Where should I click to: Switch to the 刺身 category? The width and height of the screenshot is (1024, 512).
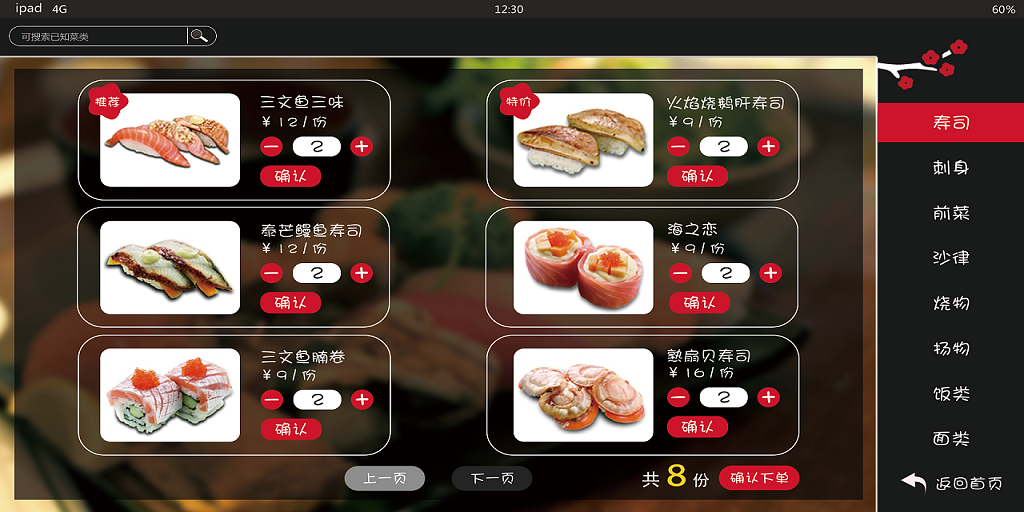click(950, 168)
